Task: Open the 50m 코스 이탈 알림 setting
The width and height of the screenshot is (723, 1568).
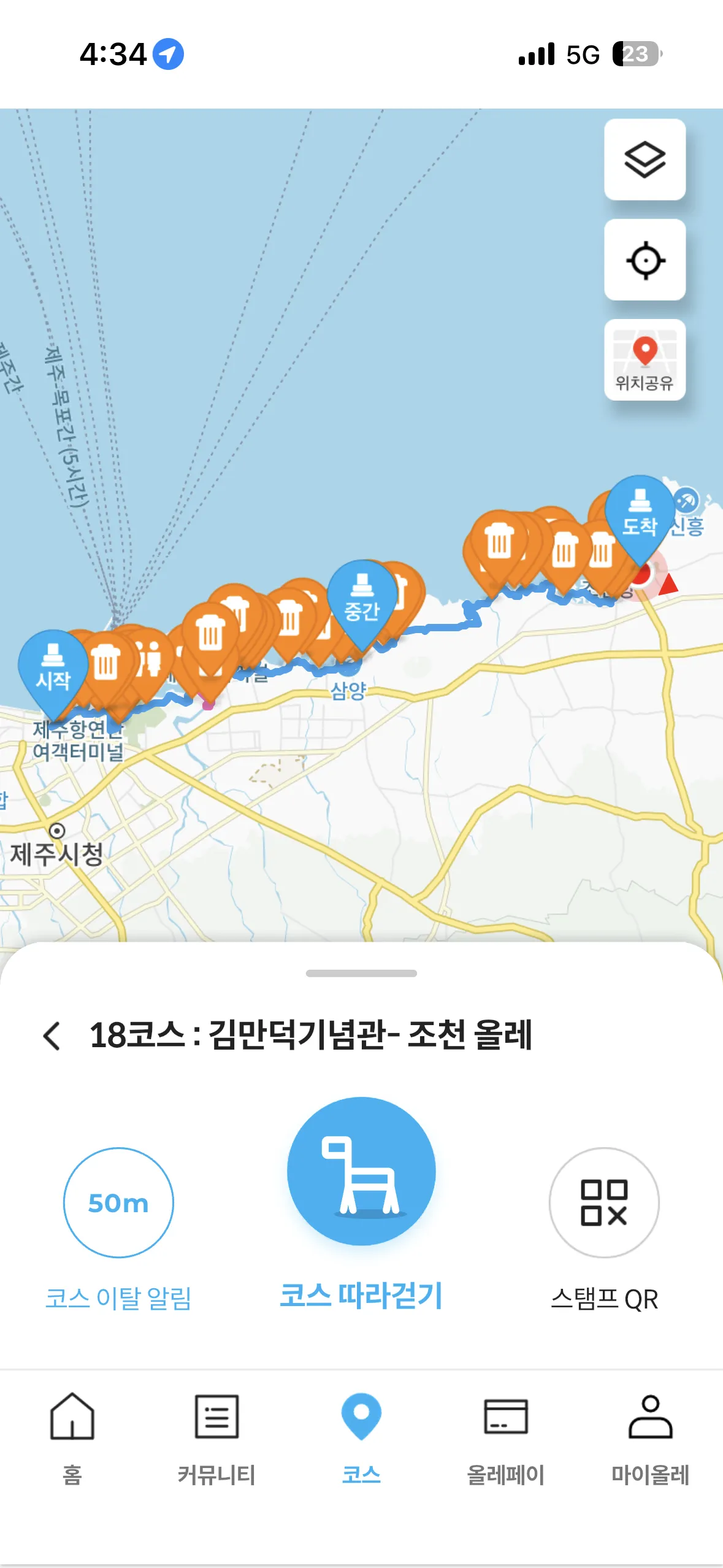Action: pyautogui.click(x=118, y=1203)
